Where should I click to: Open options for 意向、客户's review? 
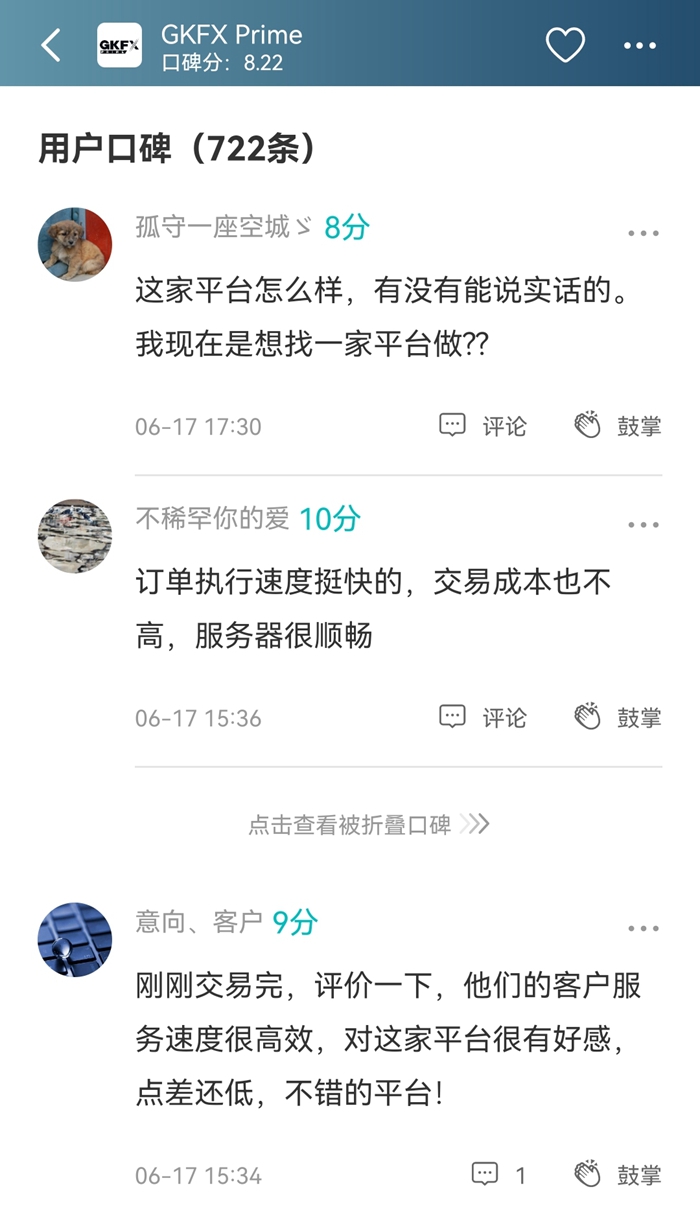643,929
